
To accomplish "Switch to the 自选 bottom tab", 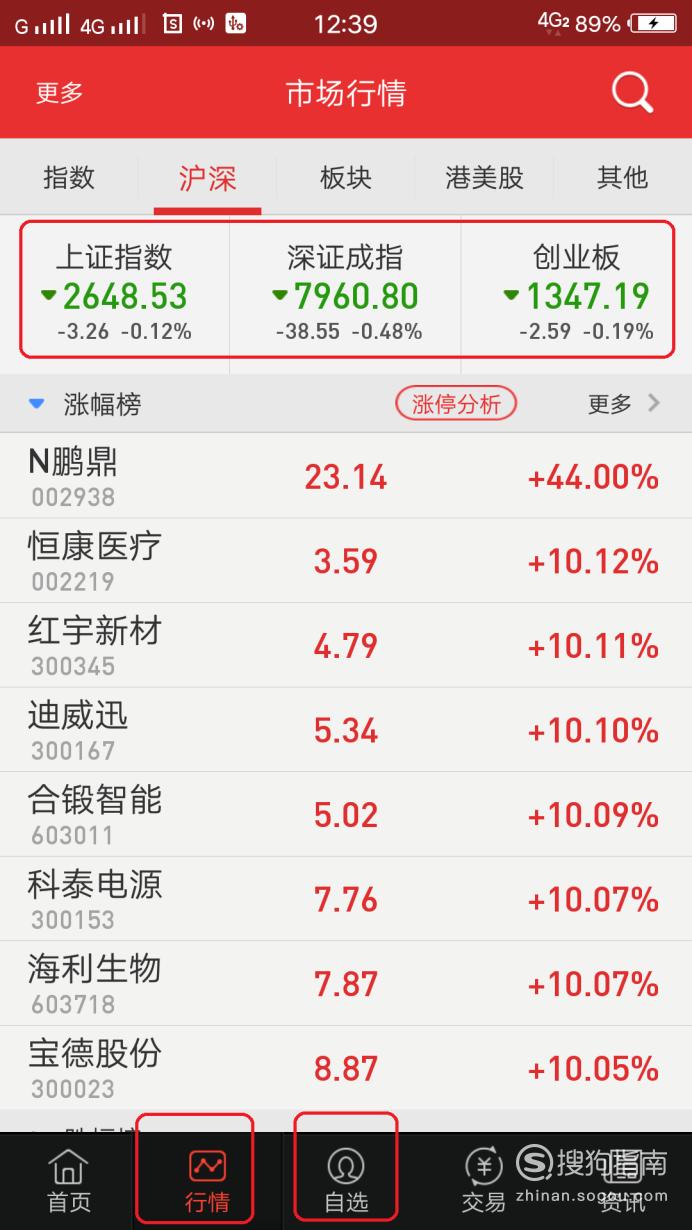I will 346,1181.
